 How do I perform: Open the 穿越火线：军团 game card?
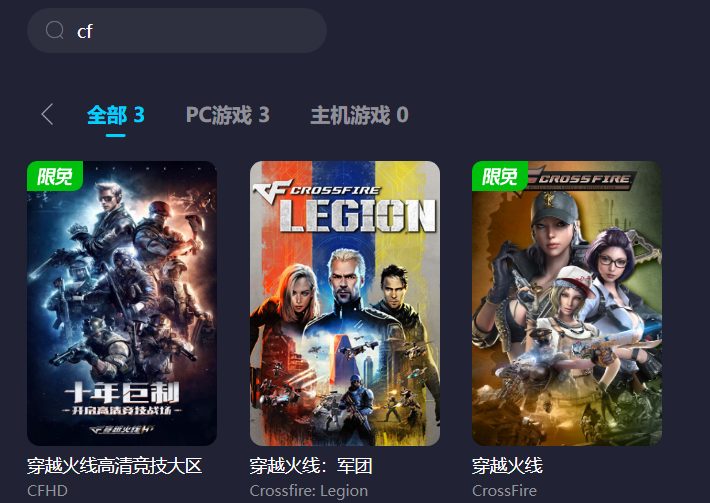(x=345, y=304)
